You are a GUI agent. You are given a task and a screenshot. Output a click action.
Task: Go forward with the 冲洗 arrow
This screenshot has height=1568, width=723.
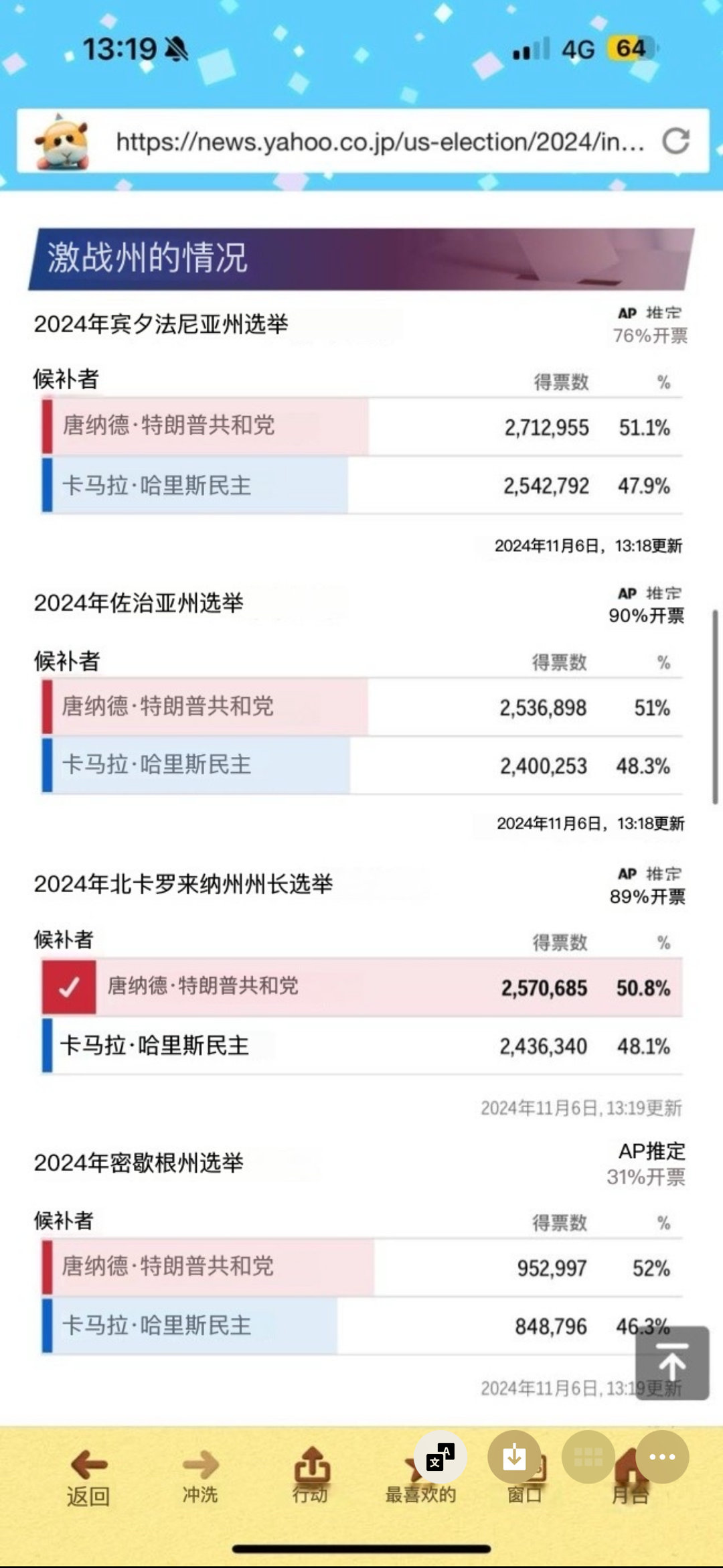200,1476
